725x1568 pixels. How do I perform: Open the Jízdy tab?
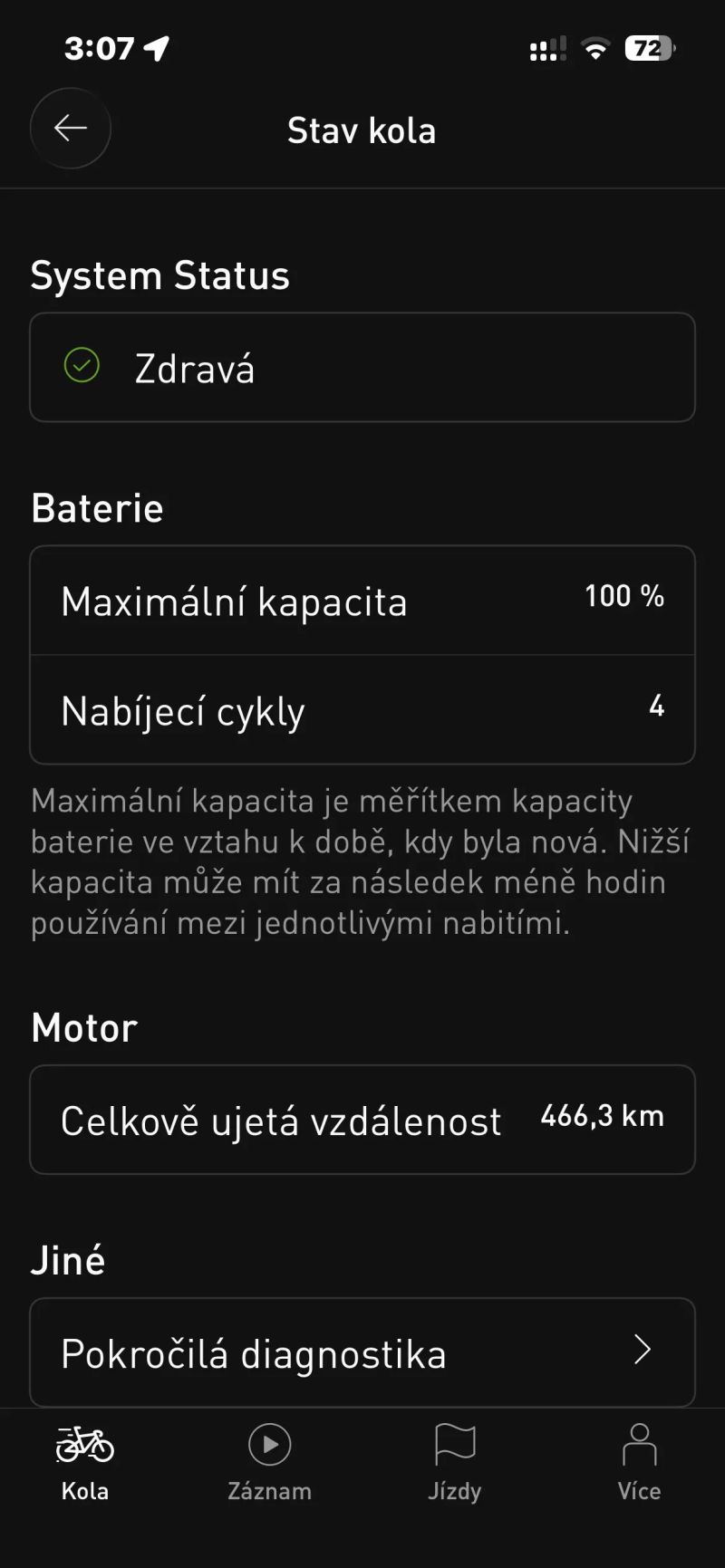click(x=455, y=1462)
